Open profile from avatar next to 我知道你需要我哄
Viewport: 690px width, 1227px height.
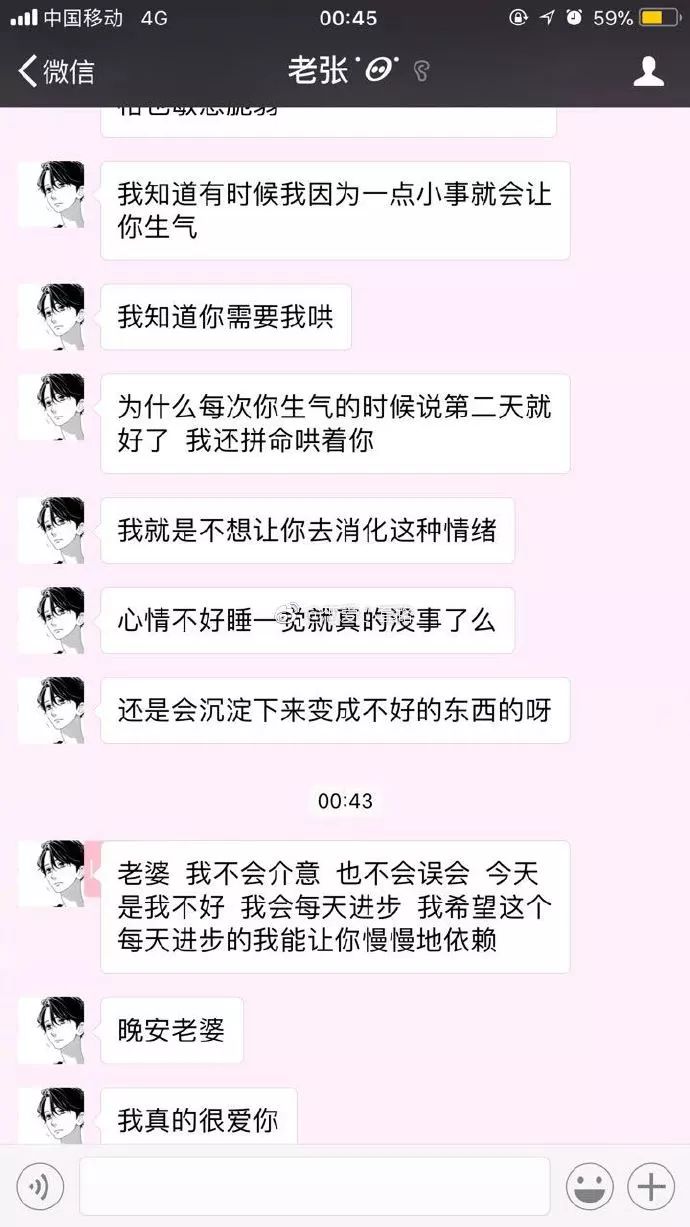(51, 316)
